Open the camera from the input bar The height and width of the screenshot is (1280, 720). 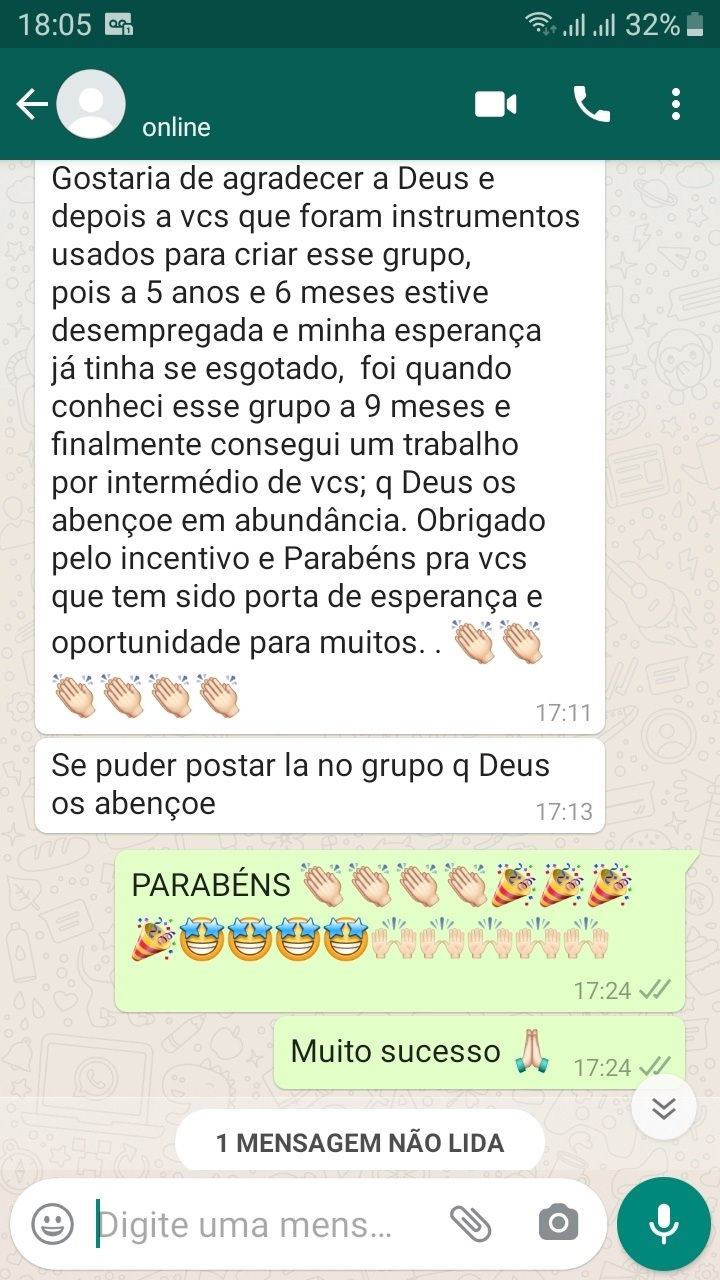click(x=558, y=1223)
